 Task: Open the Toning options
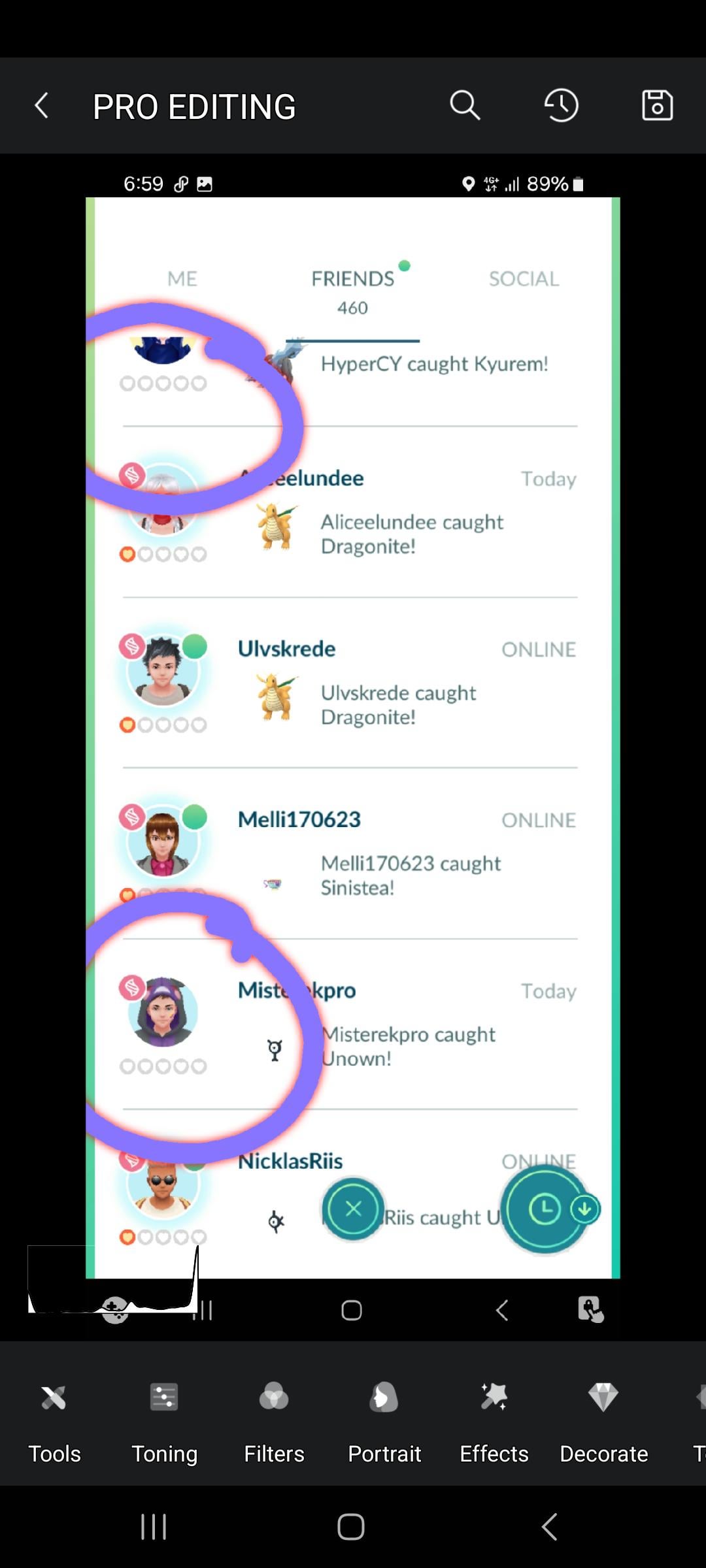click(164, 1419)
